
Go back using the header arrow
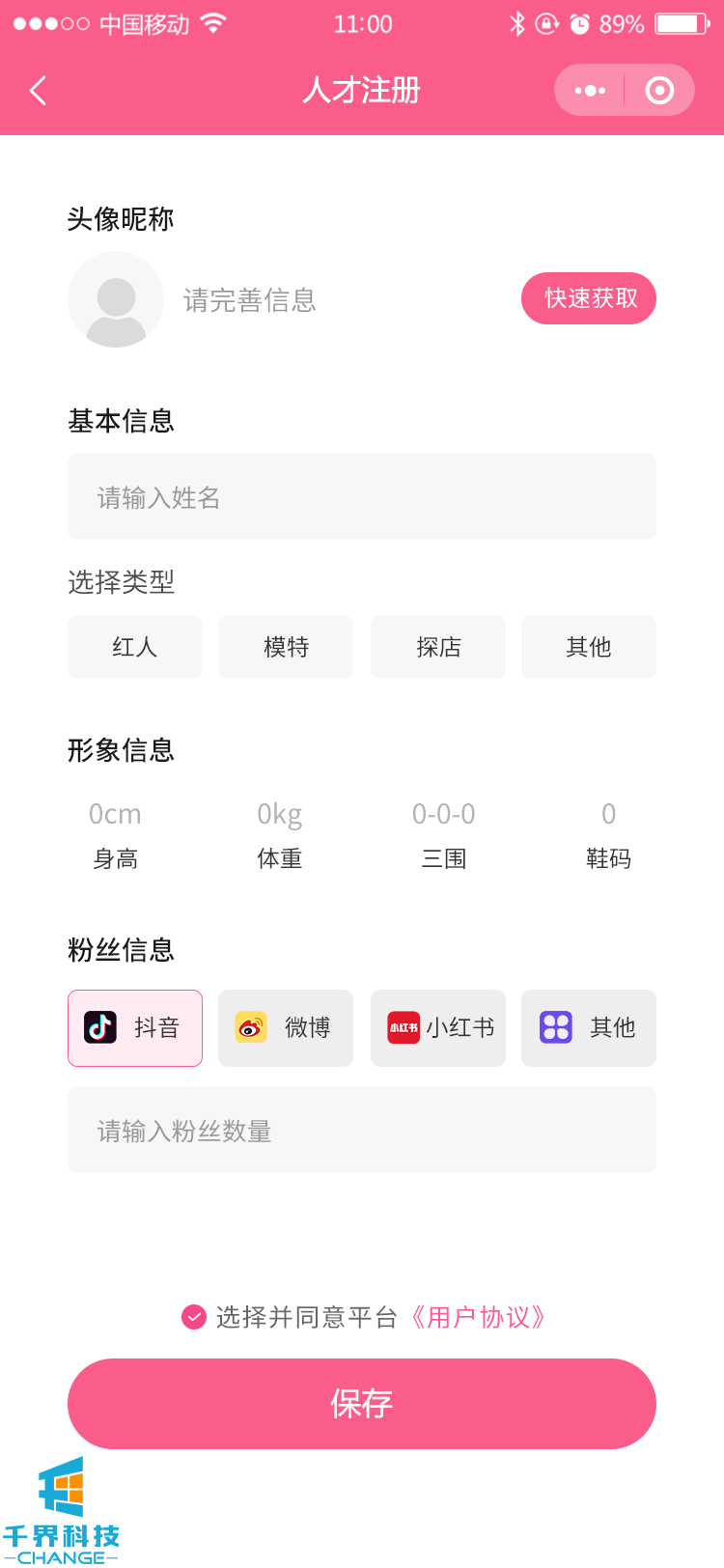click(x=39, y=91)
